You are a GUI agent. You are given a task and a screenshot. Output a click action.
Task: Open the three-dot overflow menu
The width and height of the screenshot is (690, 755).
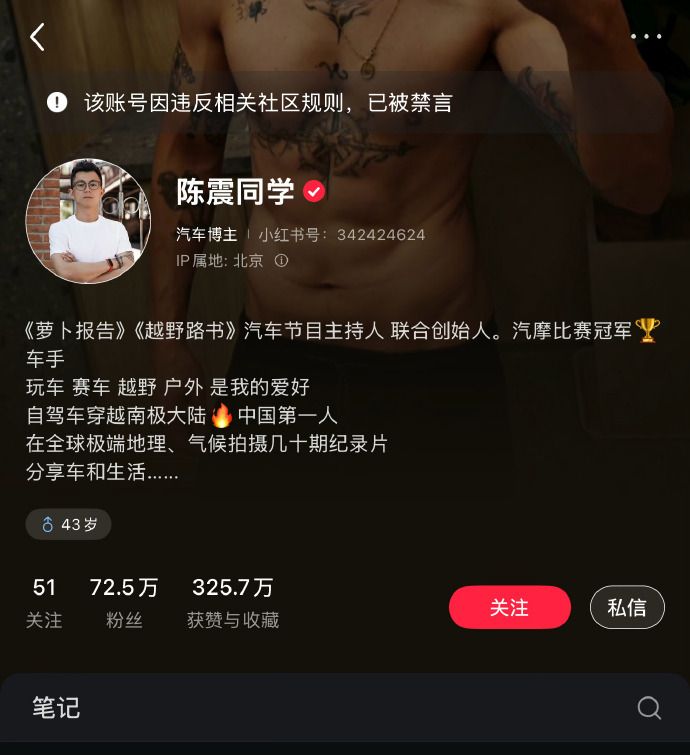(x=646, y=37)
